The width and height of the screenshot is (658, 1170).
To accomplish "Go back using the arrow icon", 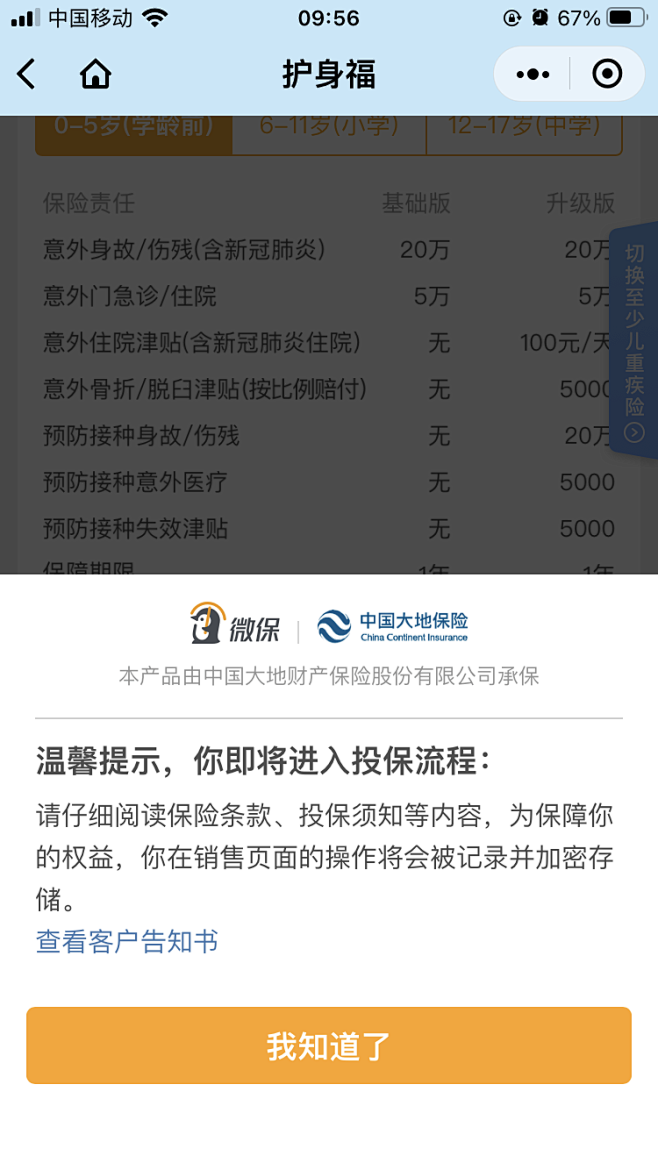I will (x=27, y=74).
